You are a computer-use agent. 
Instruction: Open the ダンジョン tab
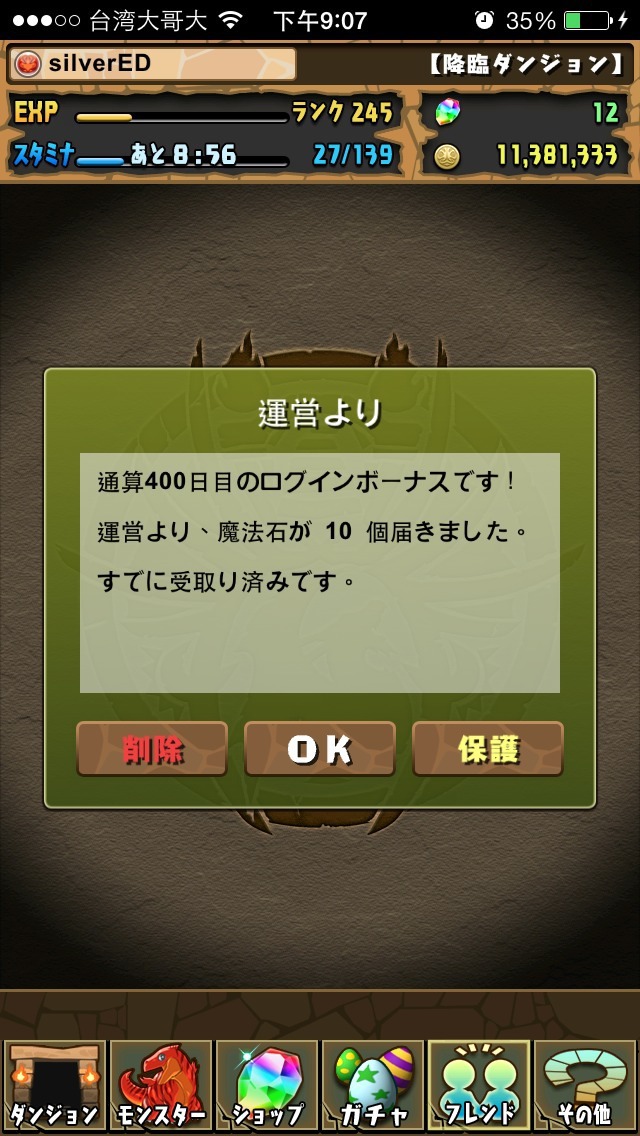[54, 1087]
